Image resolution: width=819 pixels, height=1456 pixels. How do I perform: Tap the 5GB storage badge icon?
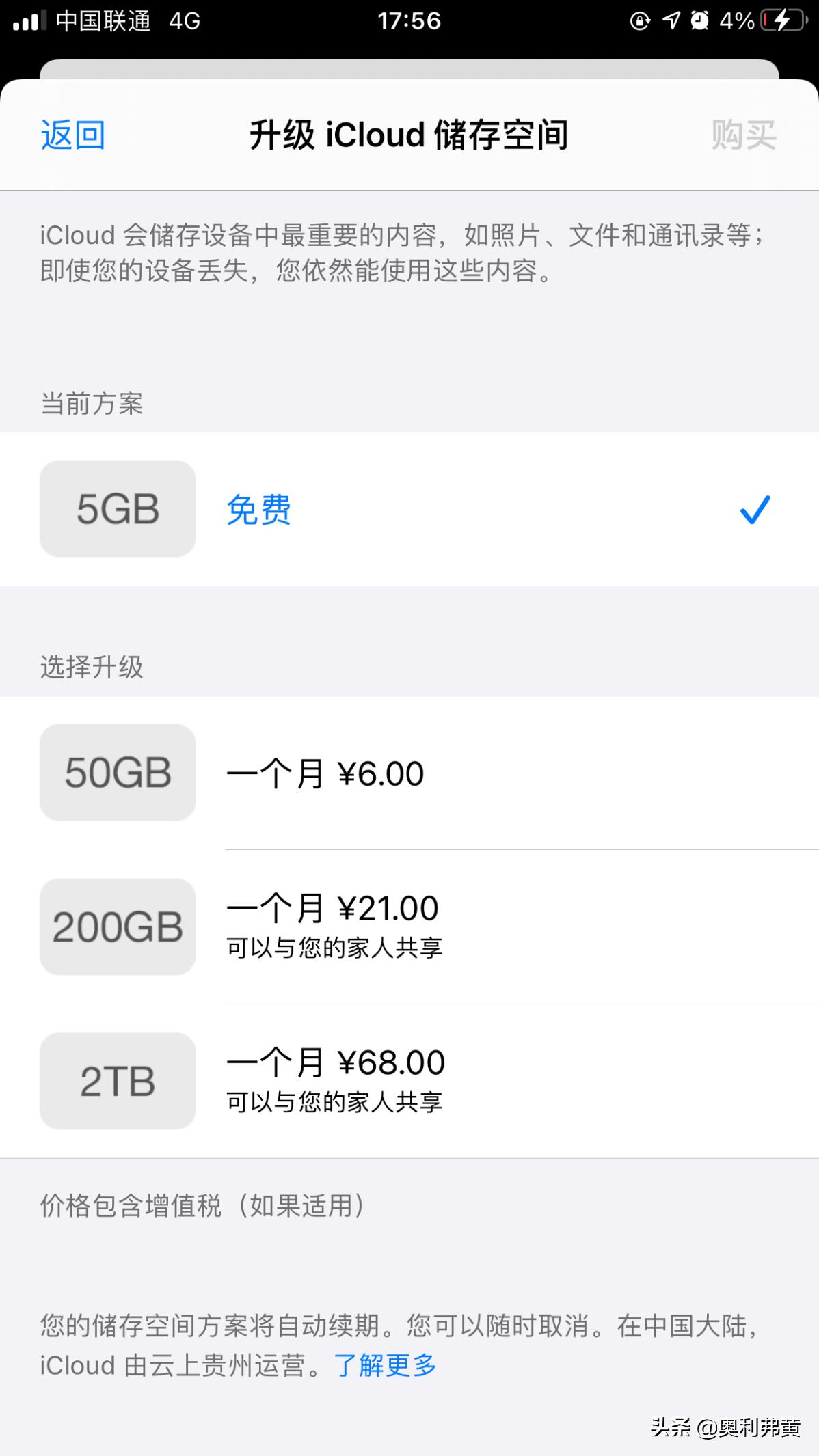pos(117,508)
